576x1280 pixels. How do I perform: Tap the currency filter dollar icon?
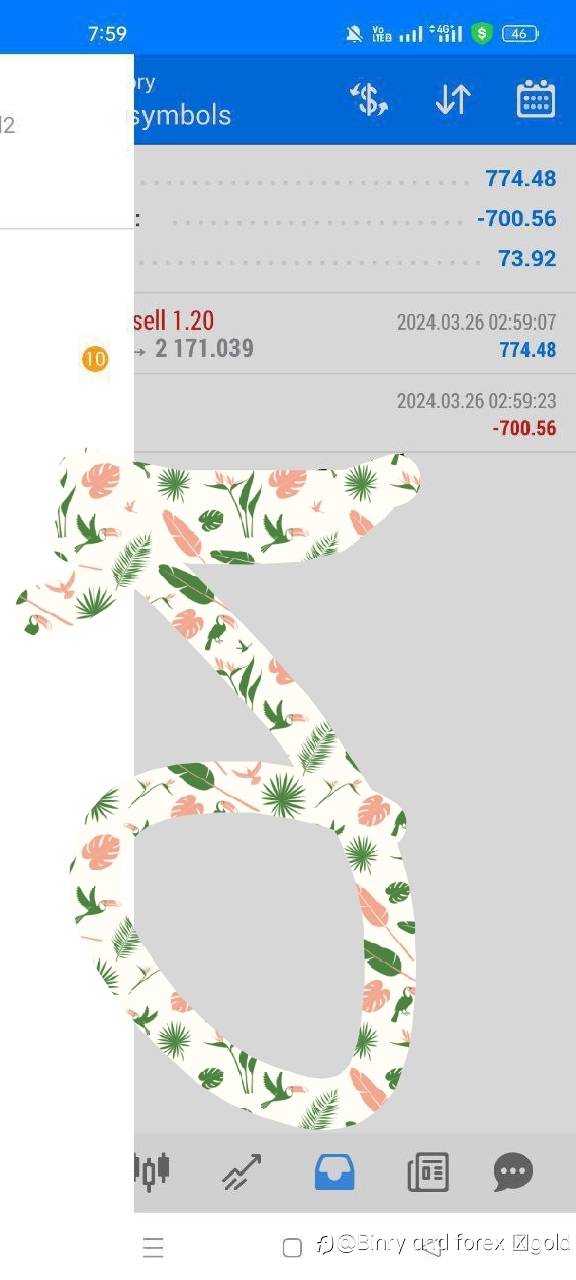[x=368, y=99]
